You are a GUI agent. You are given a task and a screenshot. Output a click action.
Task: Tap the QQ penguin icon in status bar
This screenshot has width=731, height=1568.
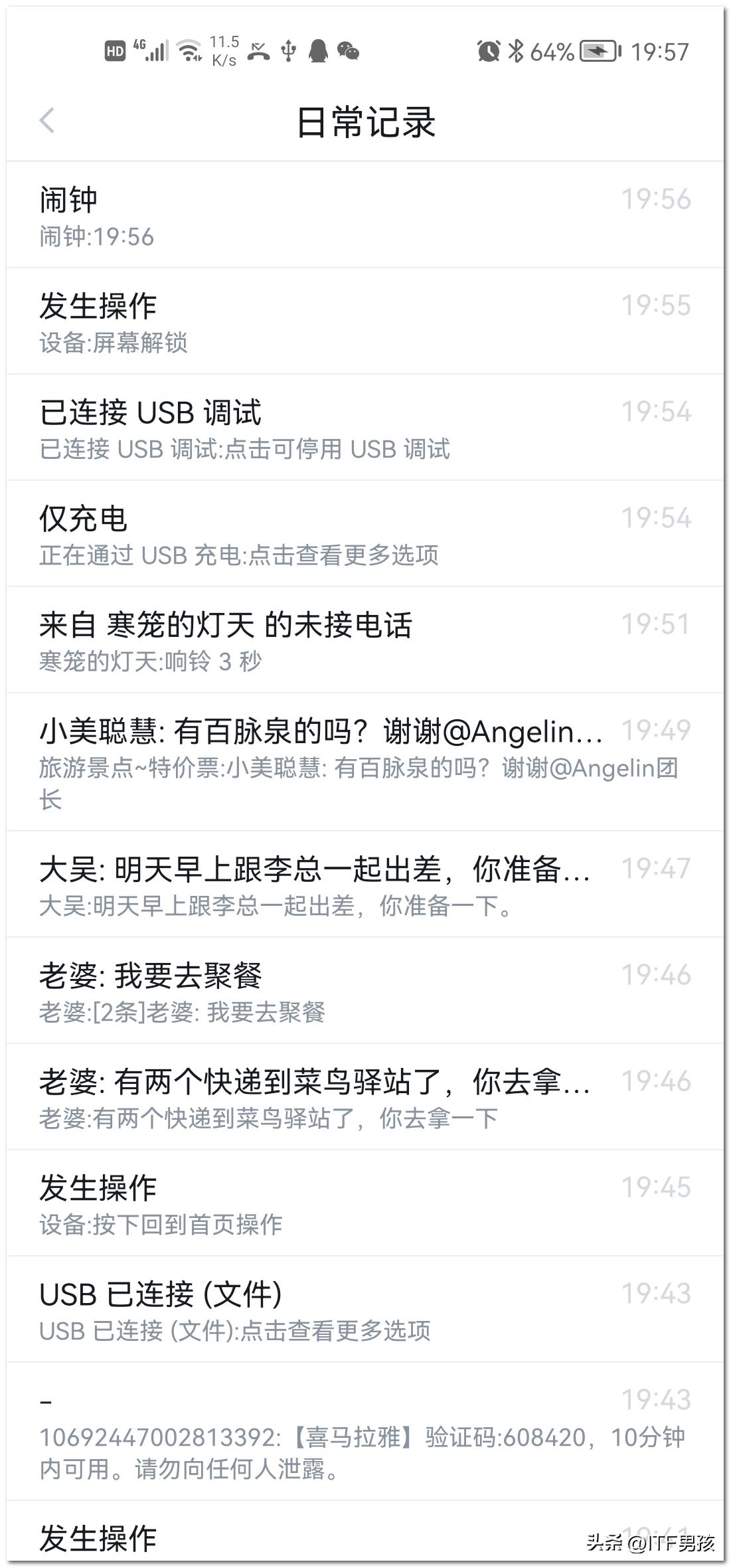pyautogui.click(x=317, y=51)
